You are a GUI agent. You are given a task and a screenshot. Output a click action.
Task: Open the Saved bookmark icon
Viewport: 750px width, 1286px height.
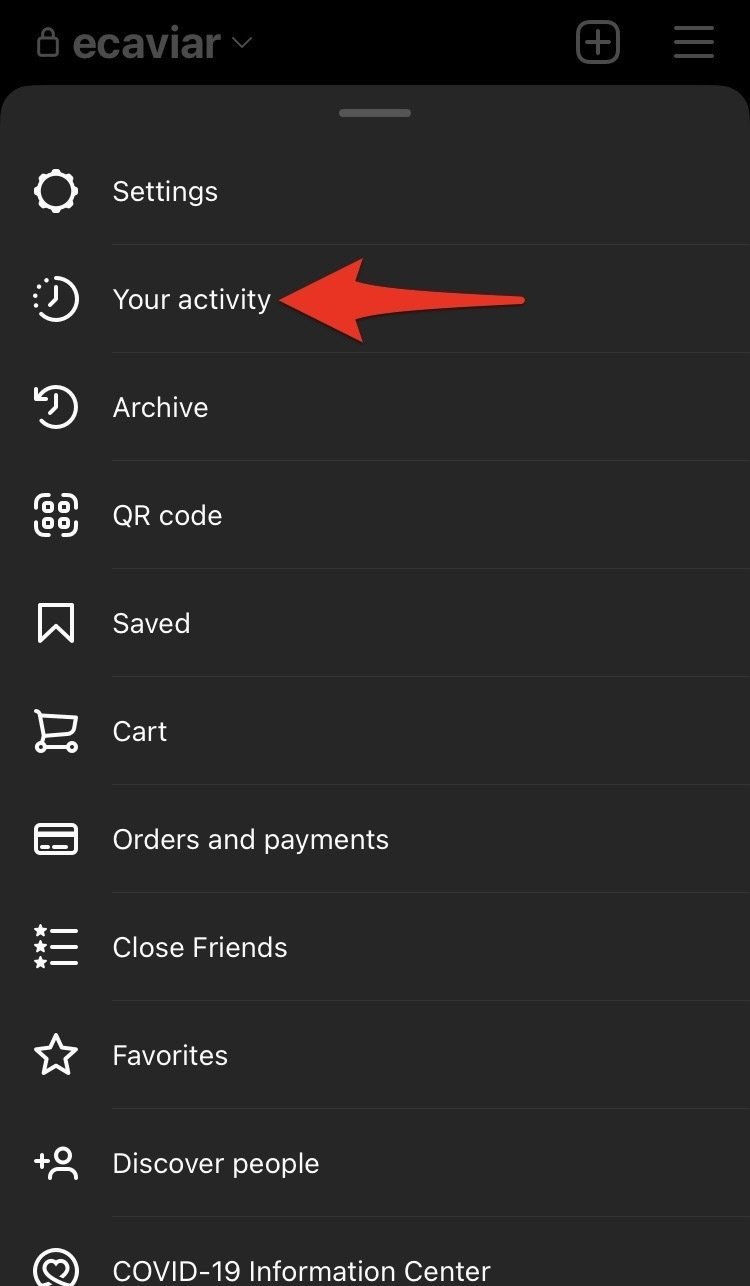click(55, 623)
